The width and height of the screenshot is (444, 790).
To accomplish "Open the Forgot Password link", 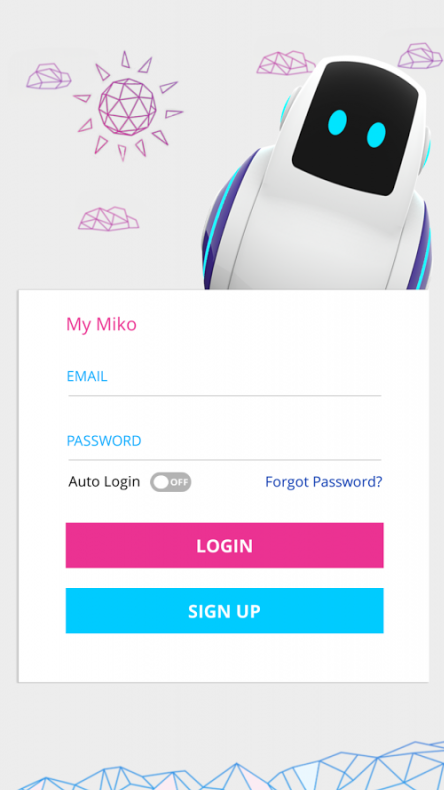I will (x=324, y=482).
